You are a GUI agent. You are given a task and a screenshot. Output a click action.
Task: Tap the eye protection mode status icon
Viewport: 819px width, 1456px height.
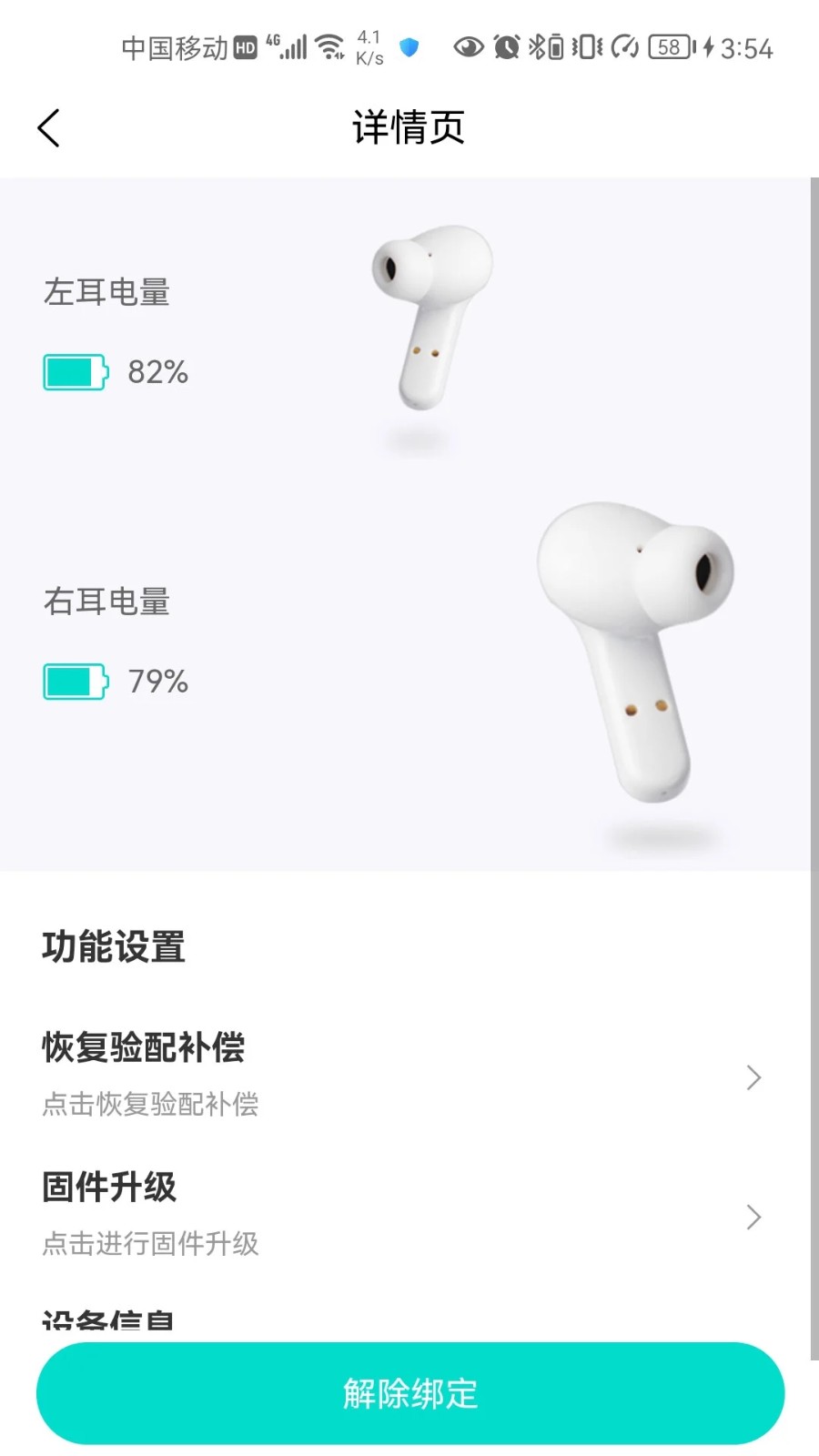pyautogui.click(x=469, y=45)
